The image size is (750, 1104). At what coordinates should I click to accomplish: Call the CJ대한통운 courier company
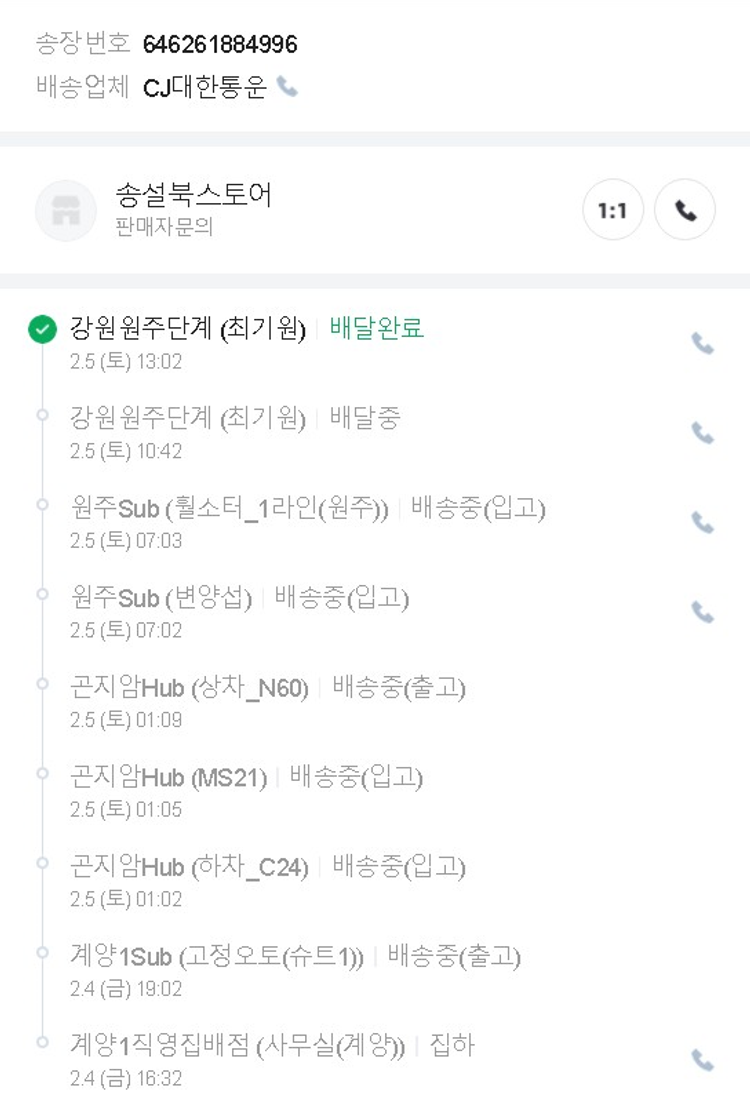tap(287, 88)
